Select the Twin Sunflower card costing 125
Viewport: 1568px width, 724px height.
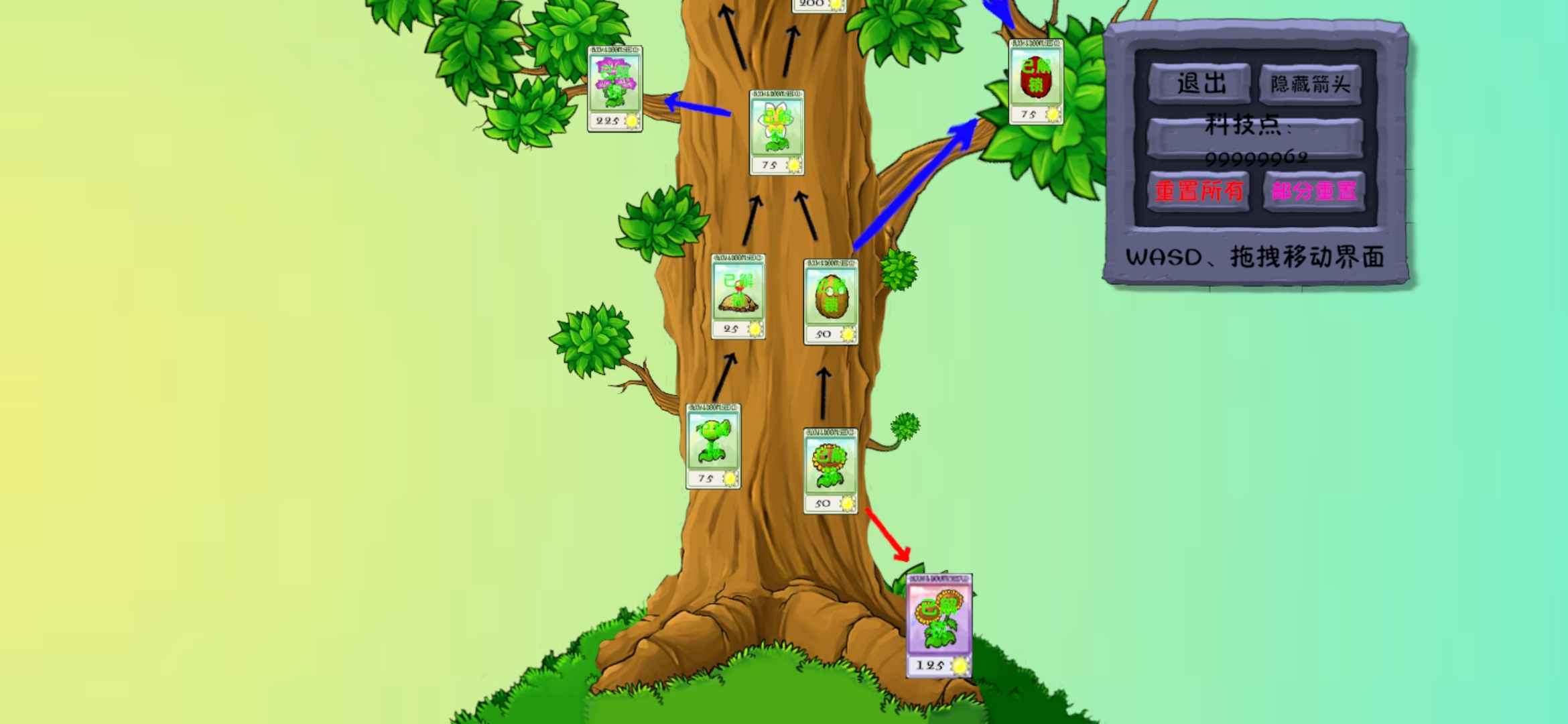tap(939, 625)
